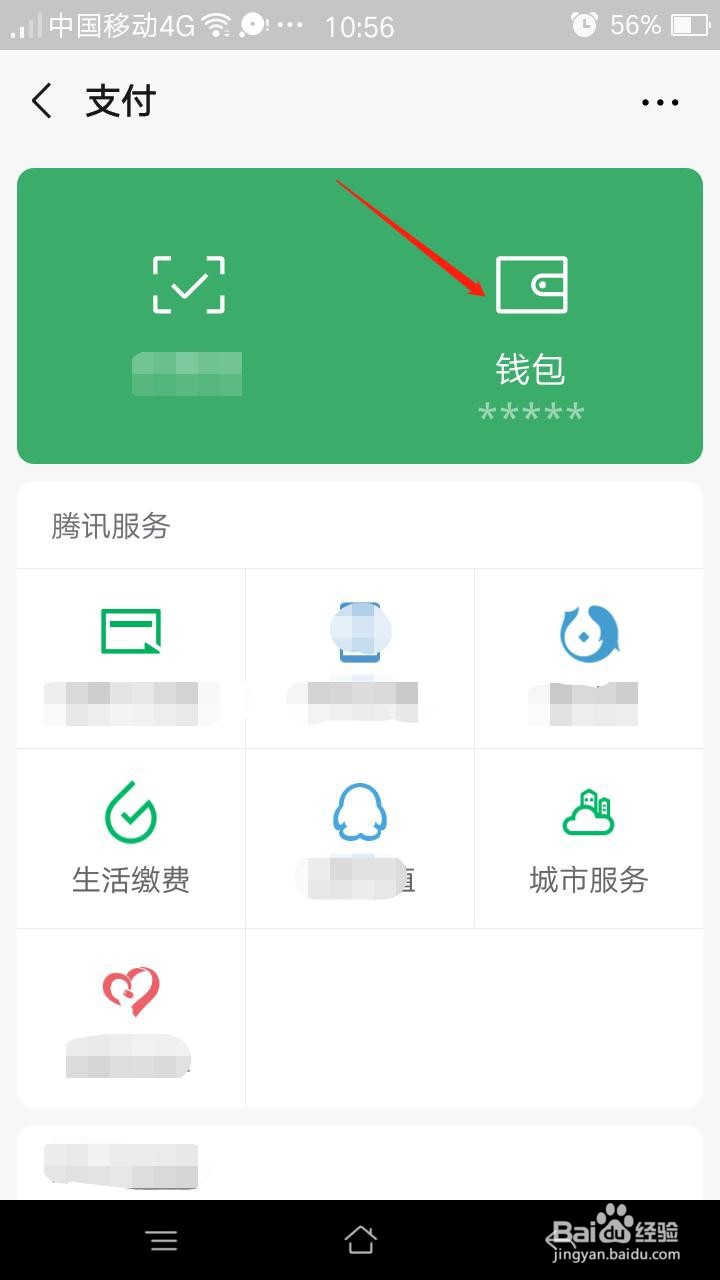Open 城市服务 service
The image size is (720, 1280).
[588, 838]
